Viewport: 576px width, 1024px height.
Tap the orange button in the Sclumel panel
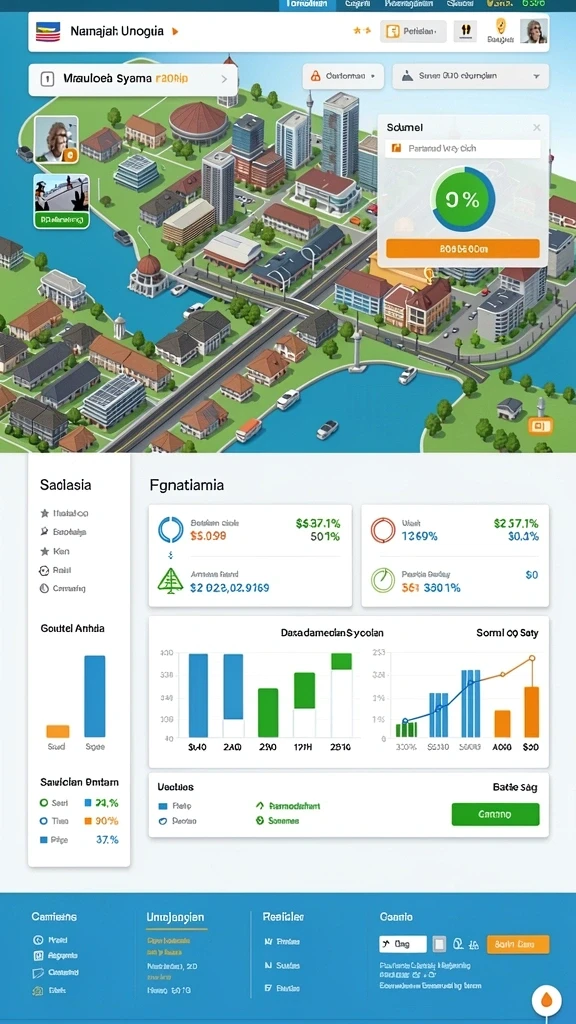pos(463,248)
